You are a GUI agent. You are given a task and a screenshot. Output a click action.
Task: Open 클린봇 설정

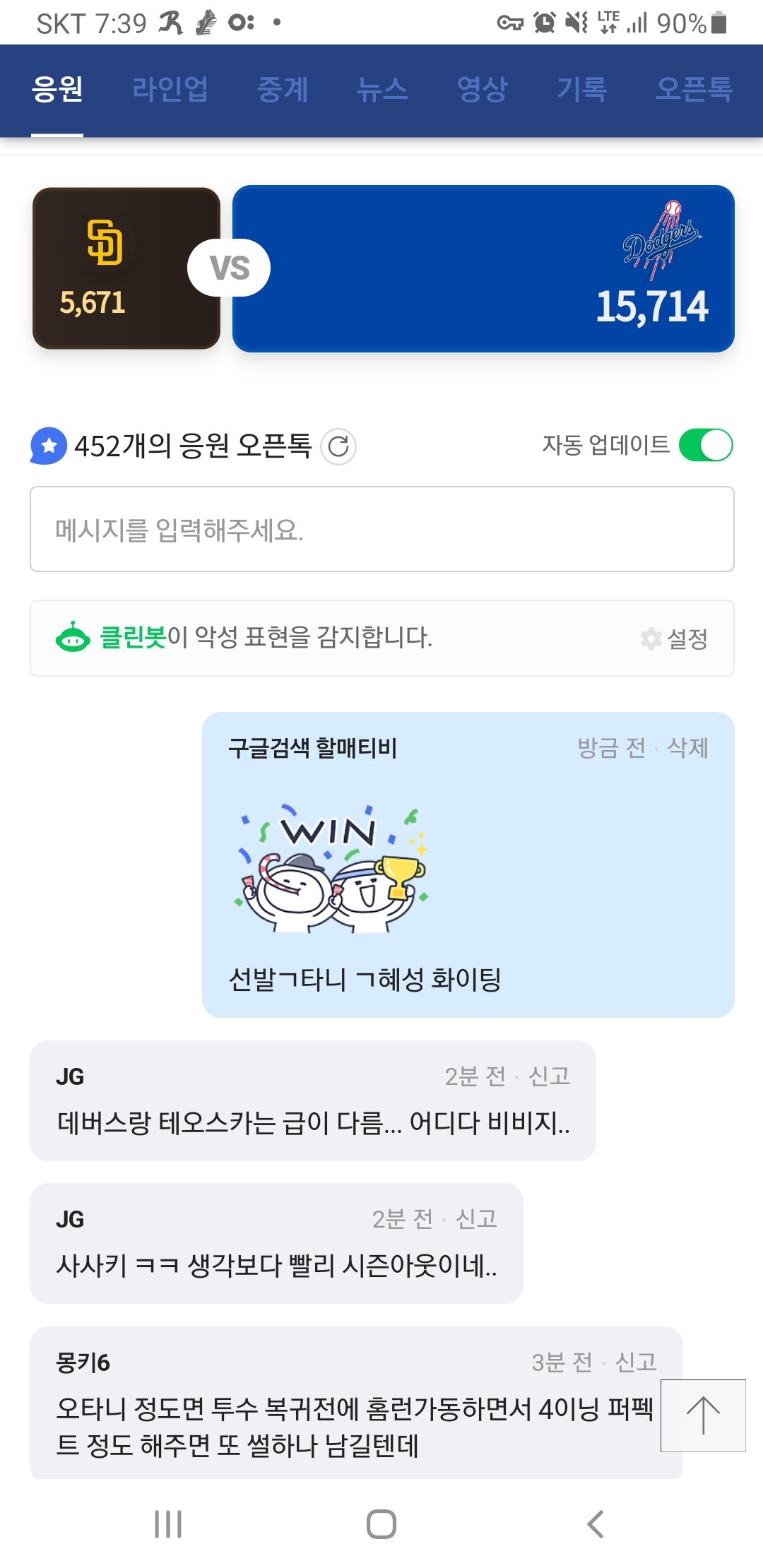coord(674,639)
